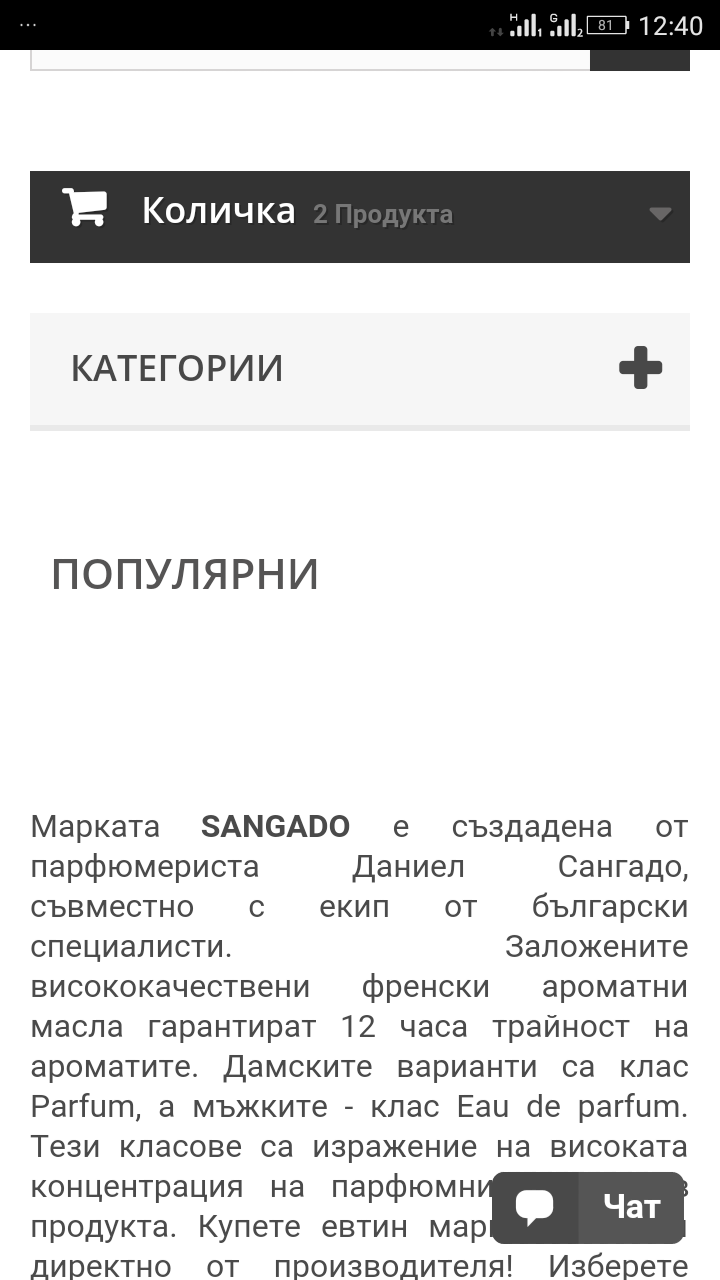Open the Чат chat widget
Screen dimensions: 720x1280
click(x=588, y=1207)
